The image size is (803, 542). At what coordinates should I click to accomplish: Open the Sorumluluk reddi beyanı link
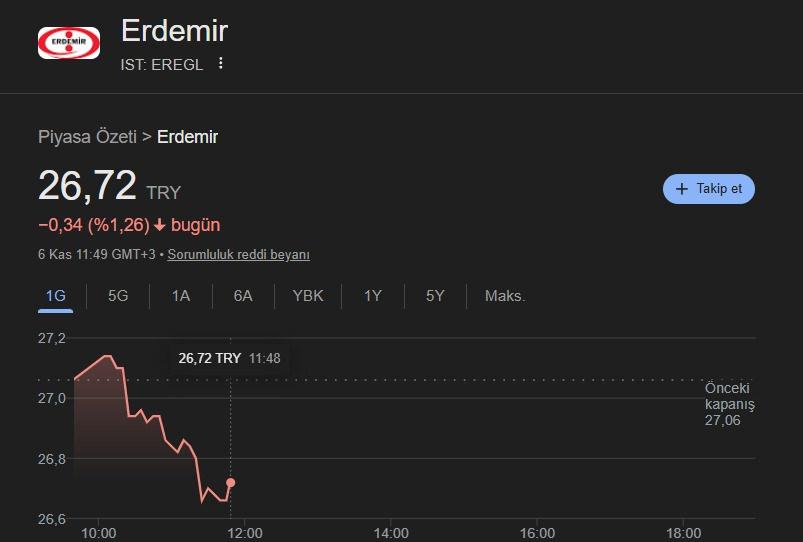tap(238, 255)
